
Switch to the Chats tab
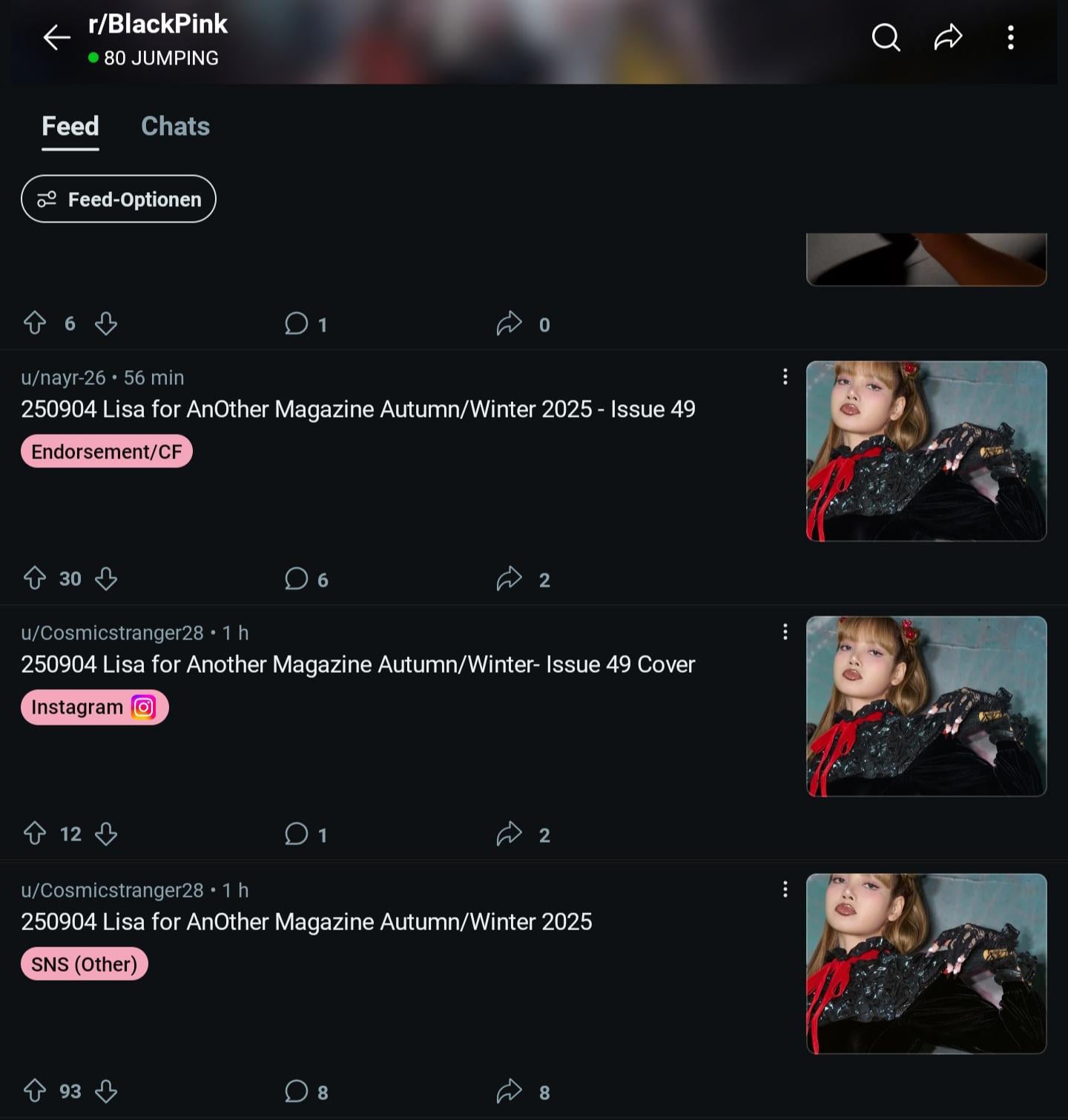click(175, 126)
